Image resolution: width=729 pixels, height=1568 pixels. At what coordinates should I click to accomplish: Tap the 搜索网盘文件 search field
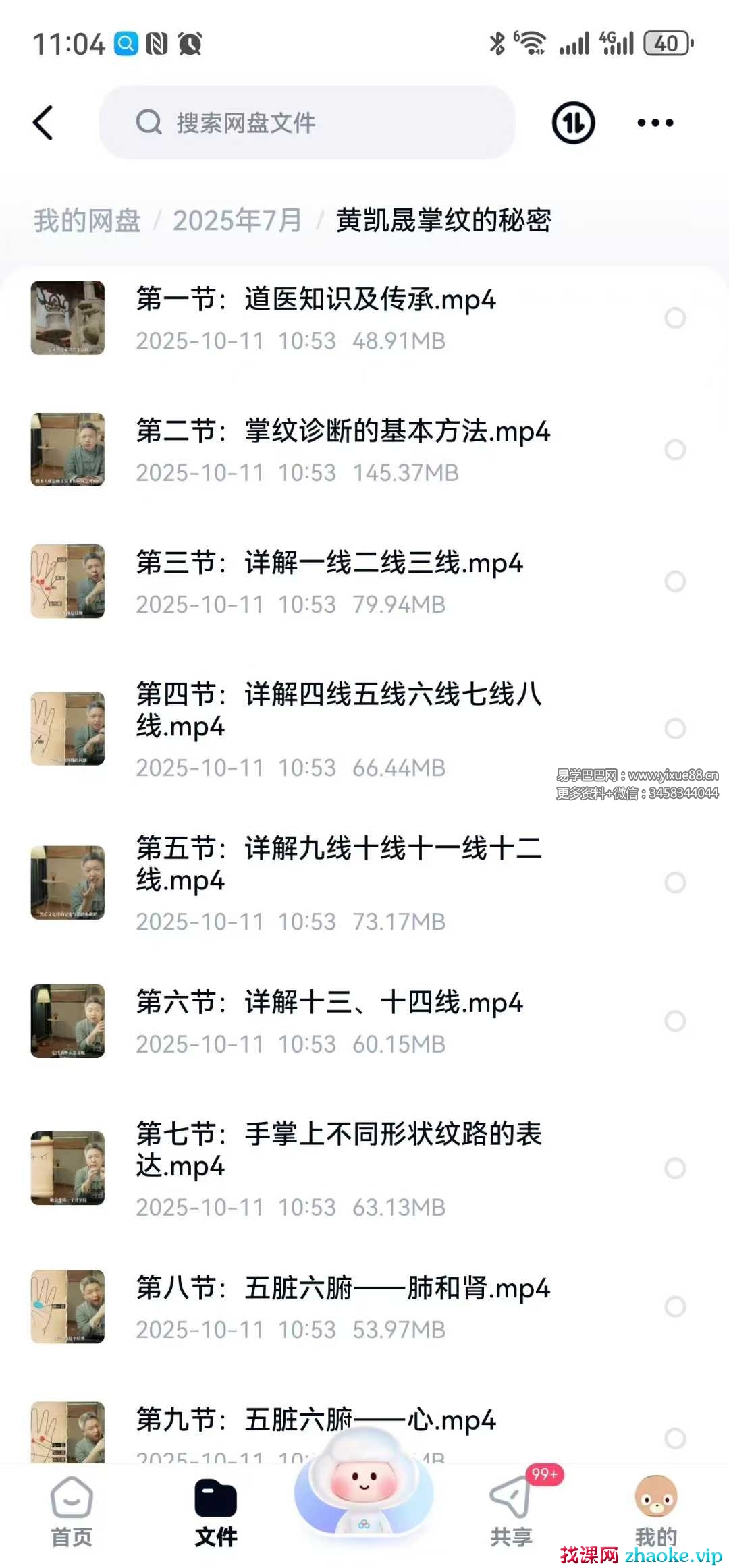pos(307,123)
